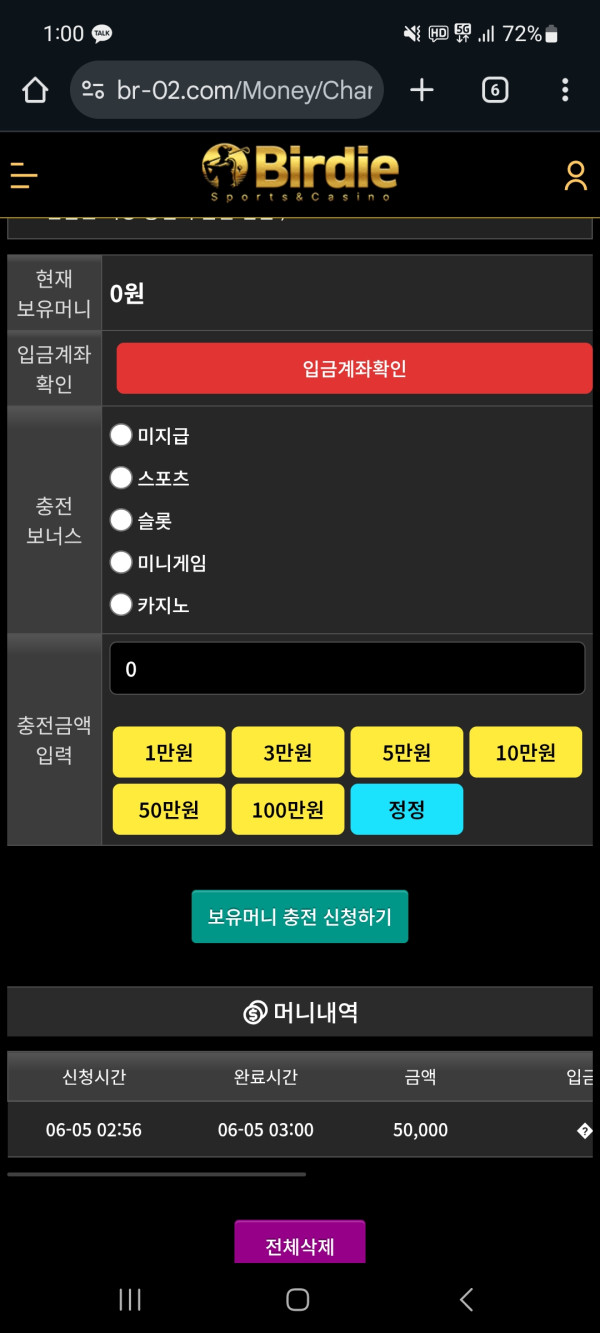Open browser tab switcher showing 6
The image size is (600, 1333).
tap(494, 91)
